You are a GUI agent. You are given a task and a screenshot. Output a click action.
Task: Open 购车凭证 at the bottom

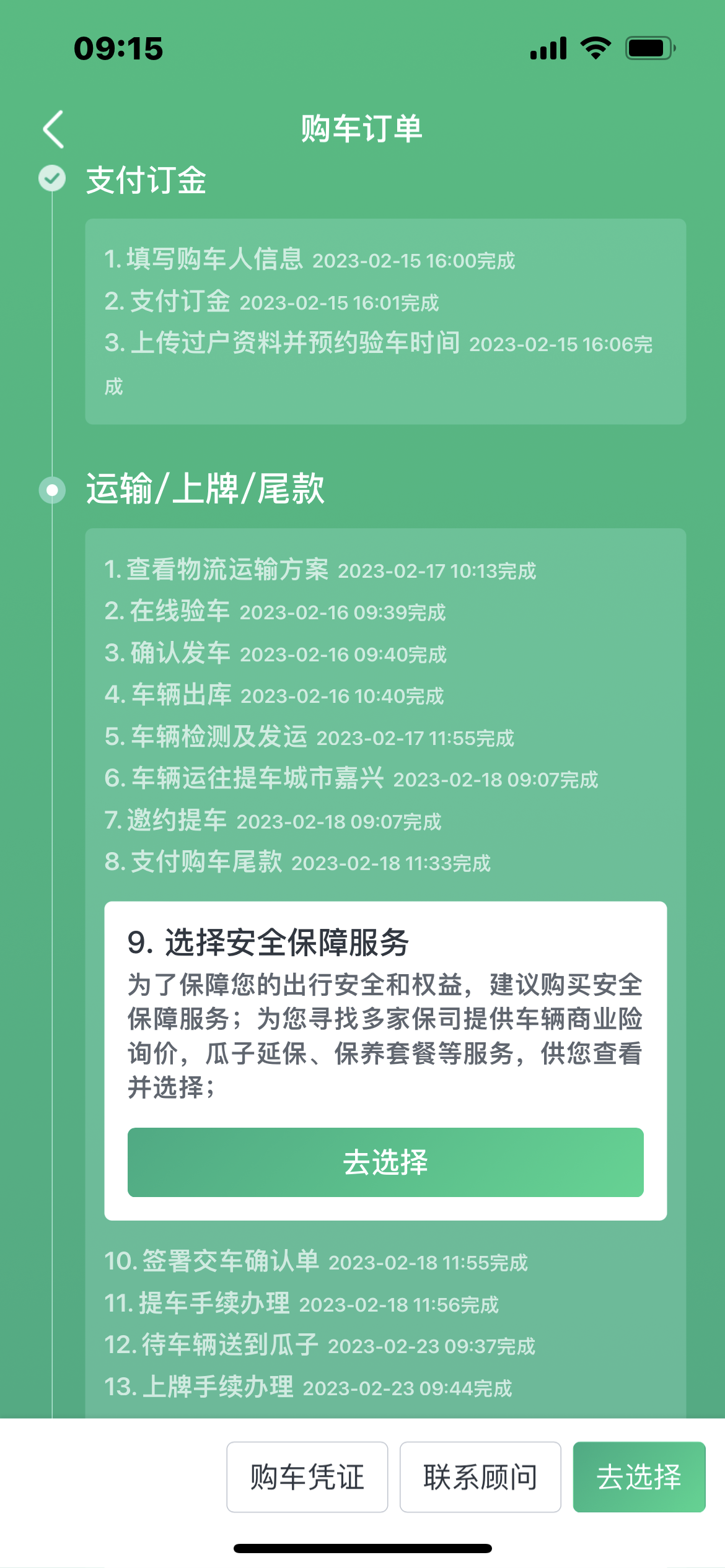[x=307, y=1477]
